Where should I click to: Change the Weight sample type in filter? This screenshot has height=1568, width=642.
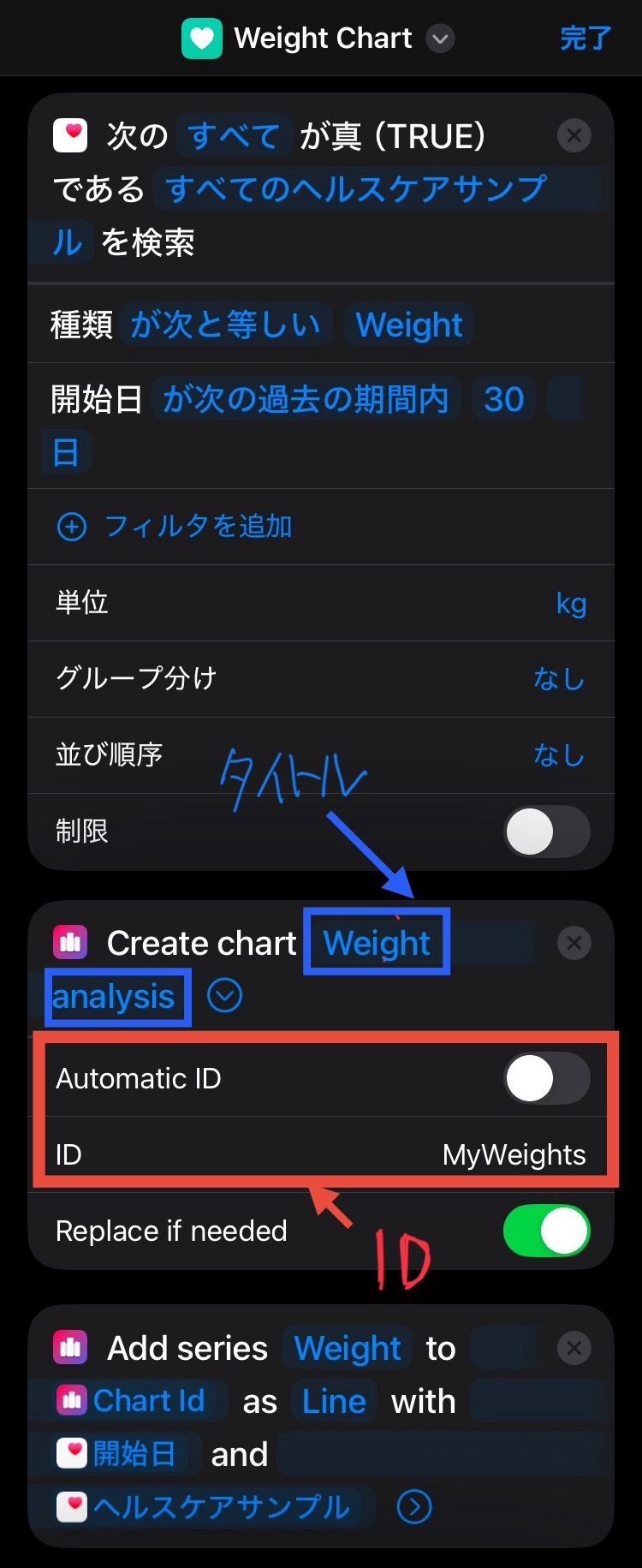click(x=408, y=325)
